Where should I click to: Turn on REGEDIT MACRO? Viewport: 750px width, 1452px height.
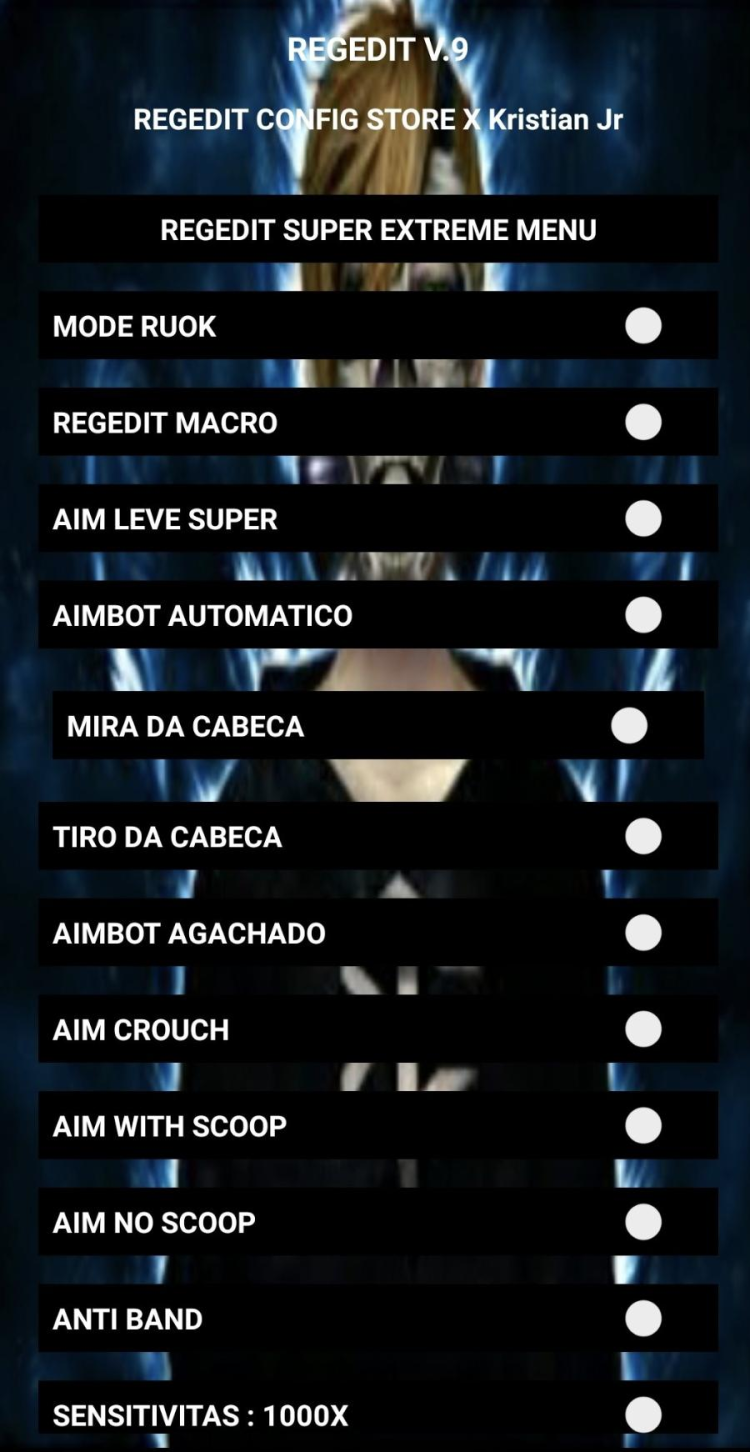point(643,422)
